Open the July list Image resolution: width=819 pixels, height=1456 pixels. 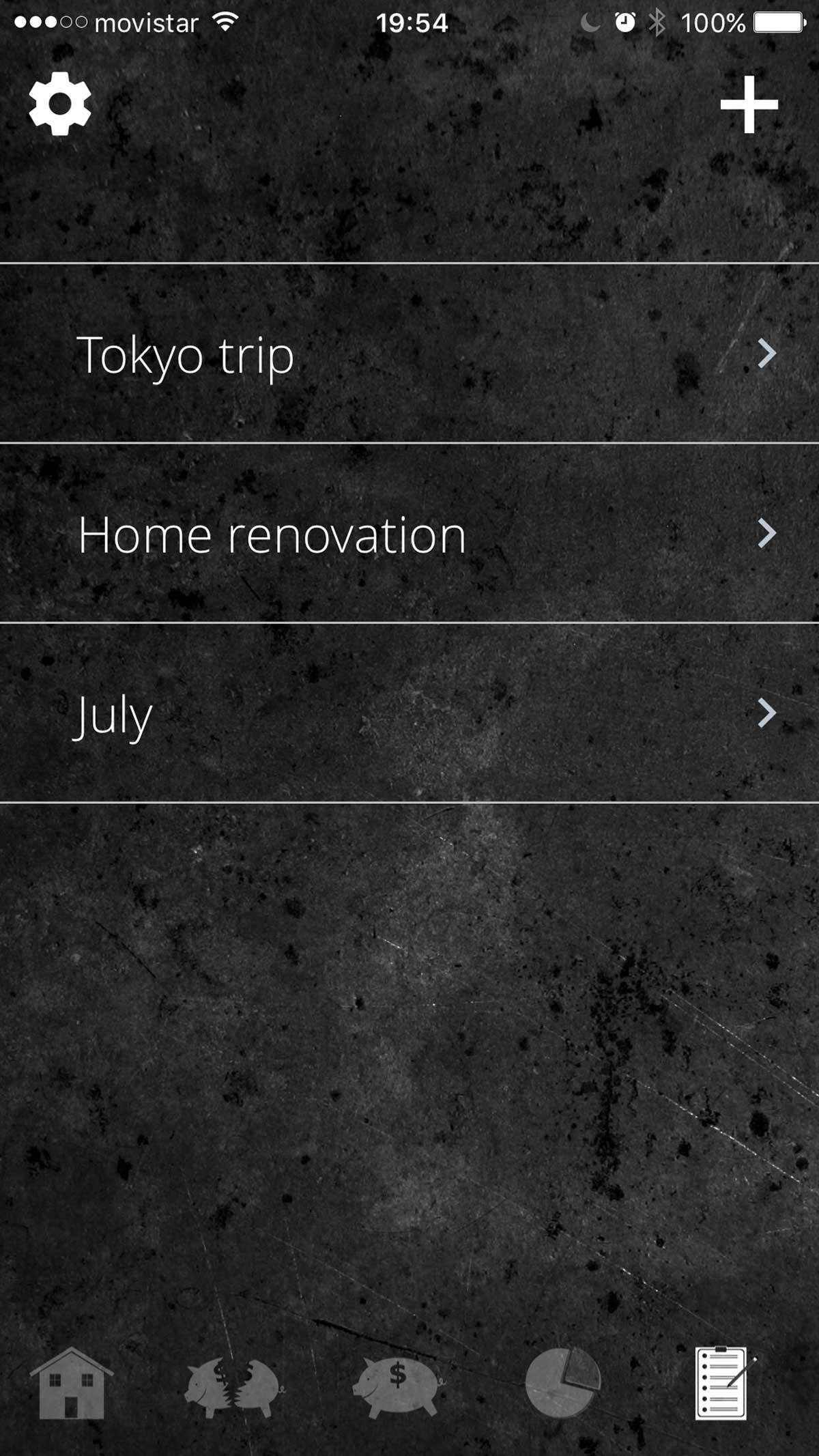[x=409, y=713]
